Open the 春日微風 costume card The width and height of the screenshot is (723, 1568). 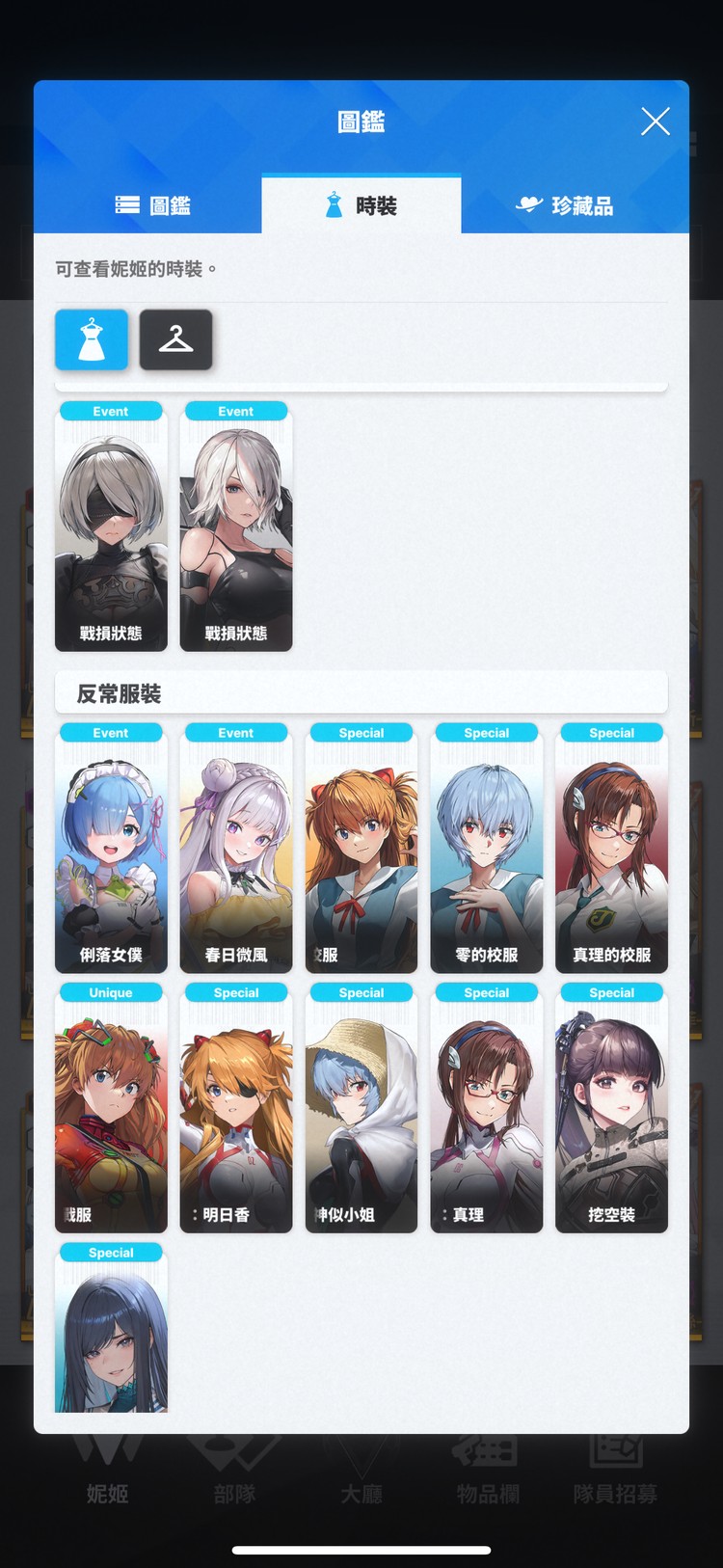(236, 849)
